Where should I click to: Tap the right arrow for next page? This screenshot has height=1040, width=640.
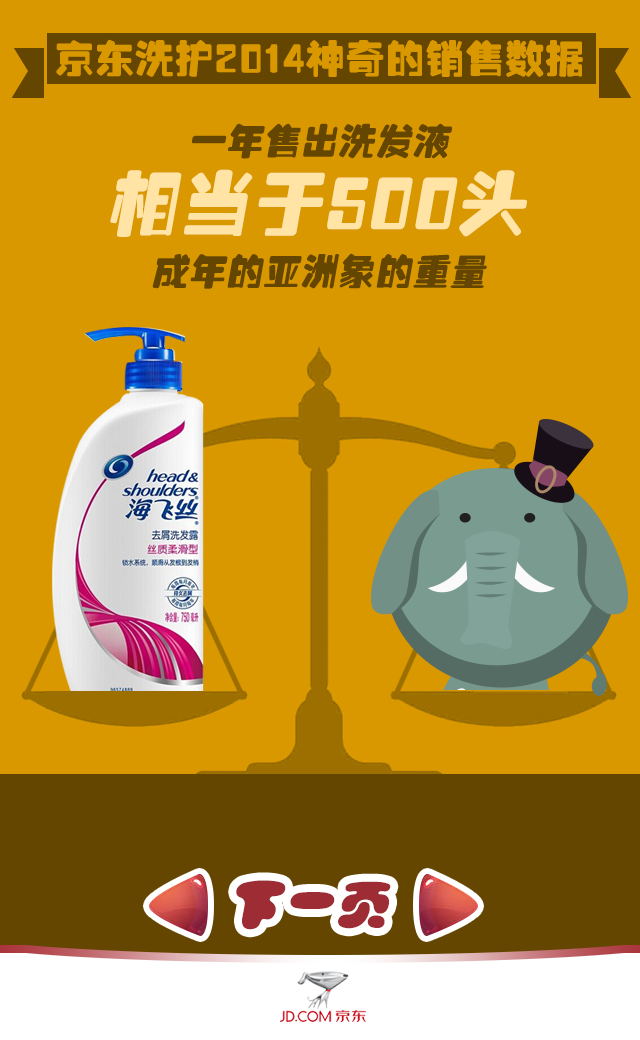448,904
